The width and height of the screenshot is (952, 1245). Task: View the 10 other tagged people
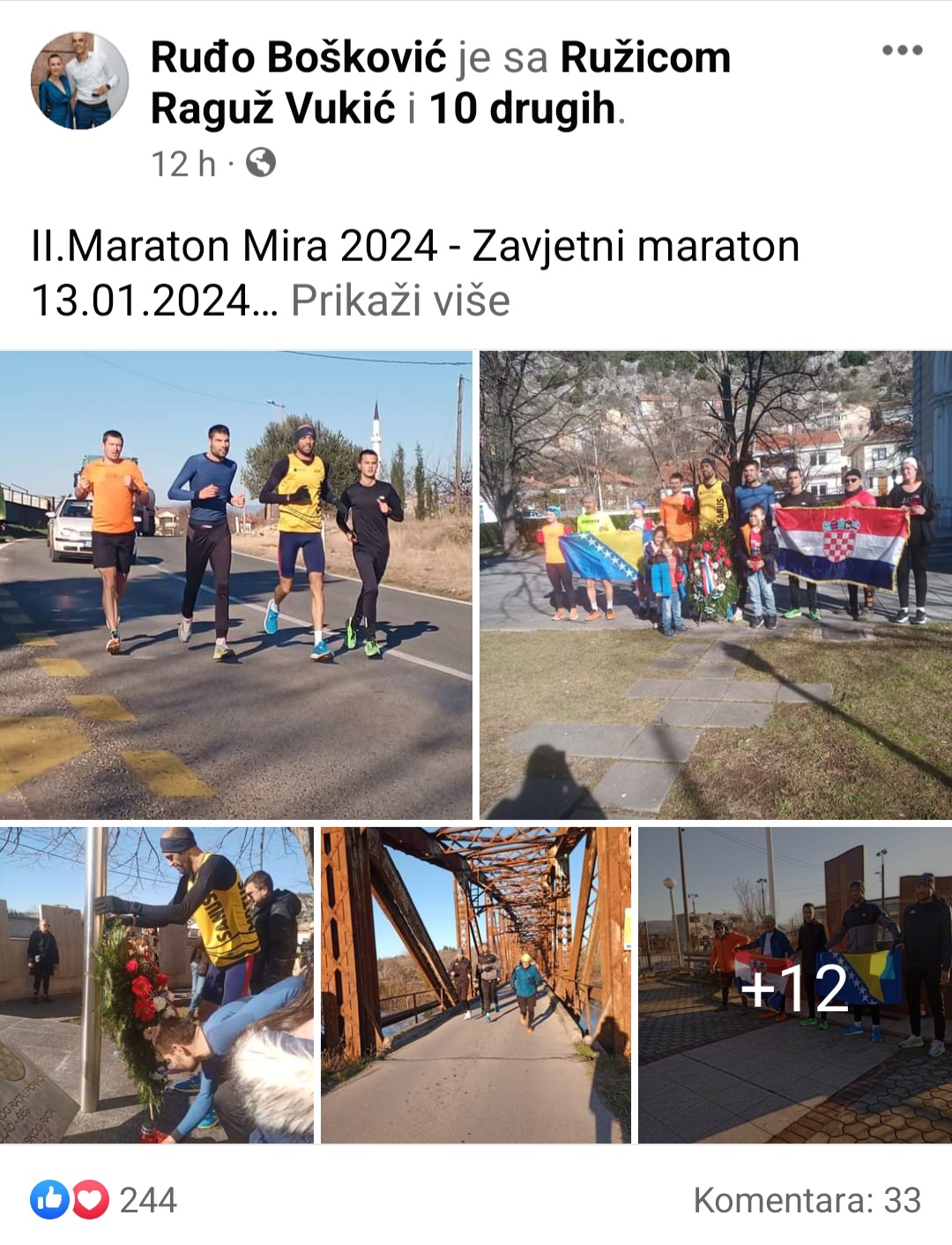point(521,109)
